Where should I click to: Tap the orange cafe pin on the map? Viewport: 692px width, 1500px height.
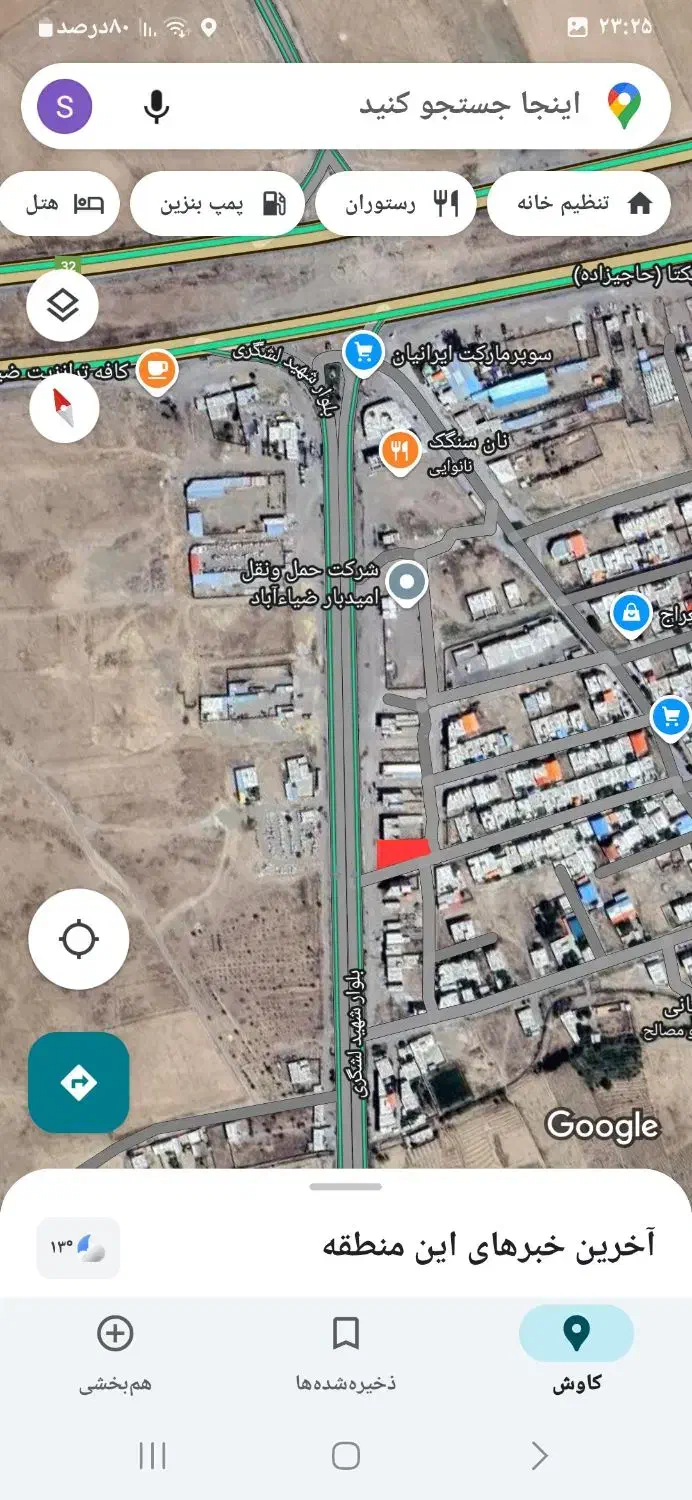(157, 370)
